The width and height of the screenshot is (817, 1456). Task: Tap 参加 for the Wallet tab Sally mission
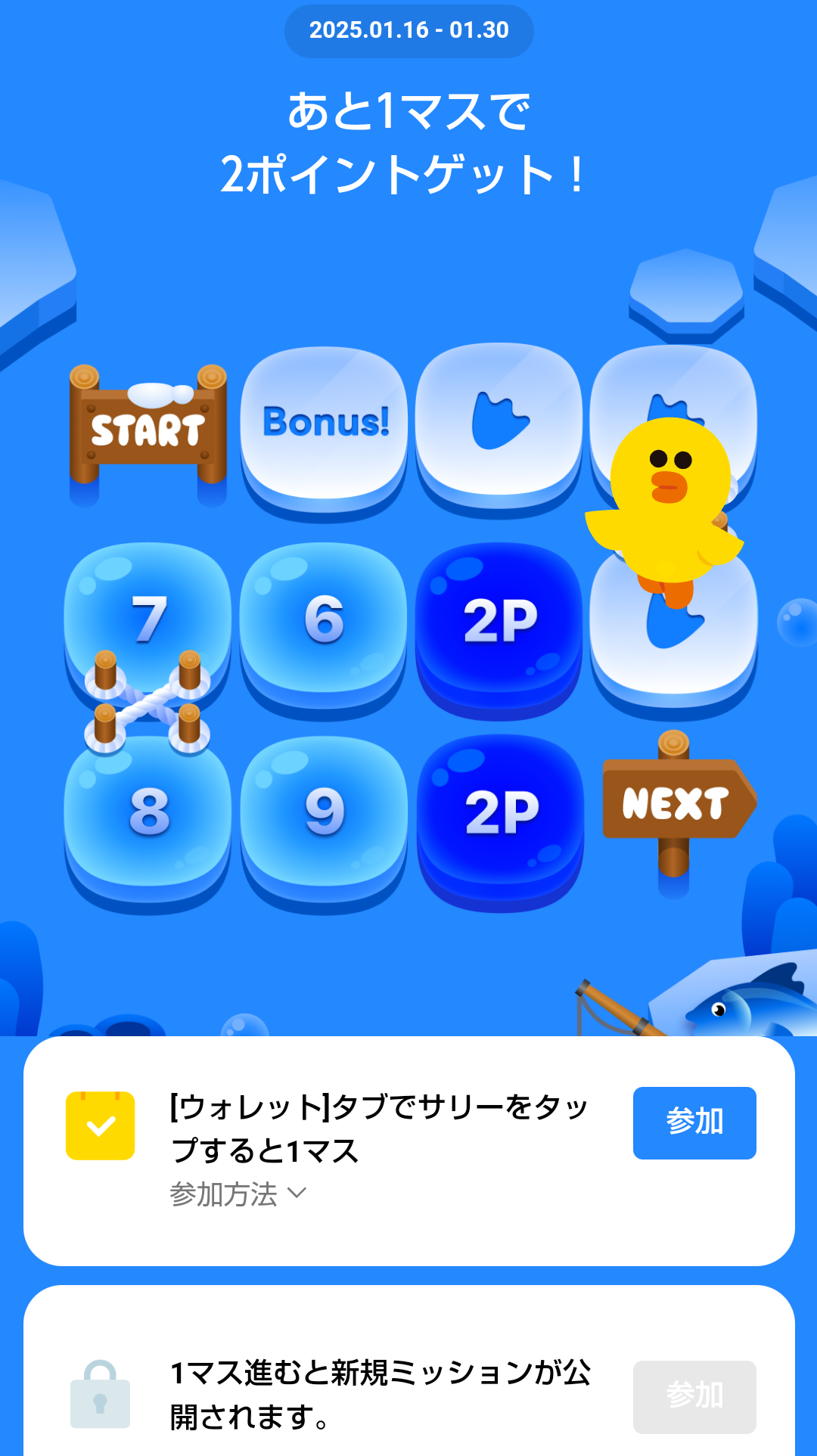694,1122
